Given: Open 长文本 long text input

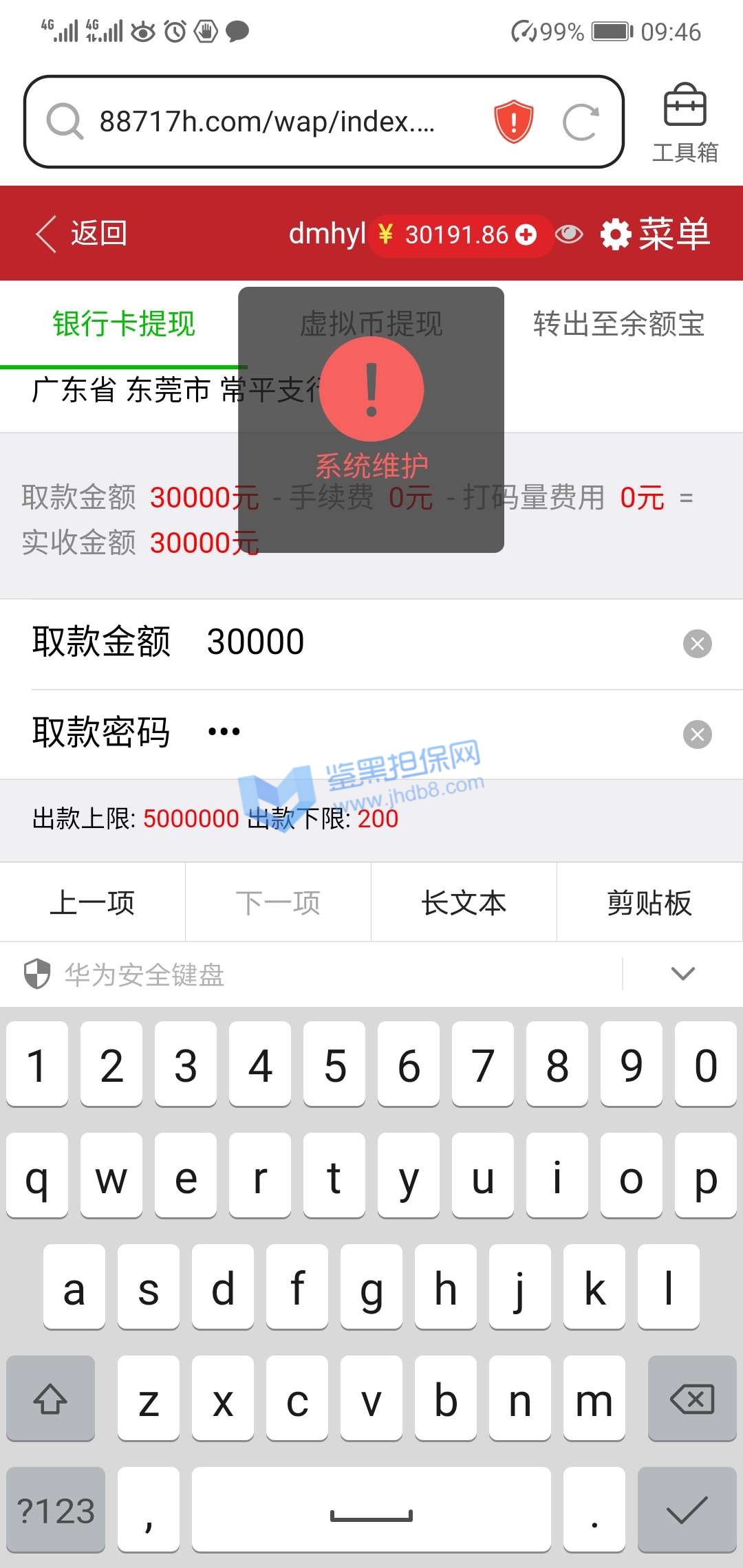Looking at the screenshot, I should point(464,902).
